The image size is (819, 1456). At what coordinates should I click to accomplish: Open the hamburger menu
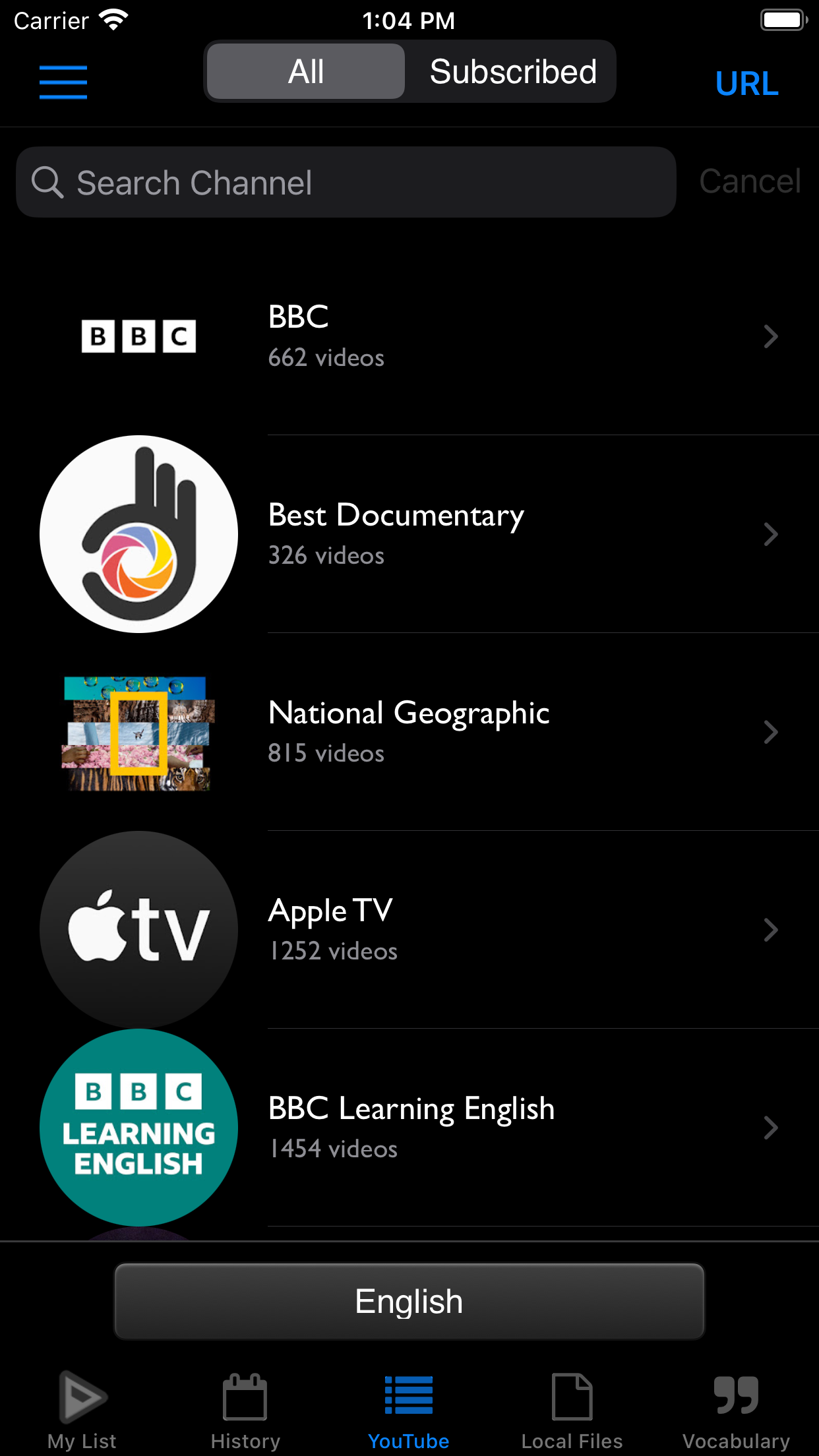(63, 82)
